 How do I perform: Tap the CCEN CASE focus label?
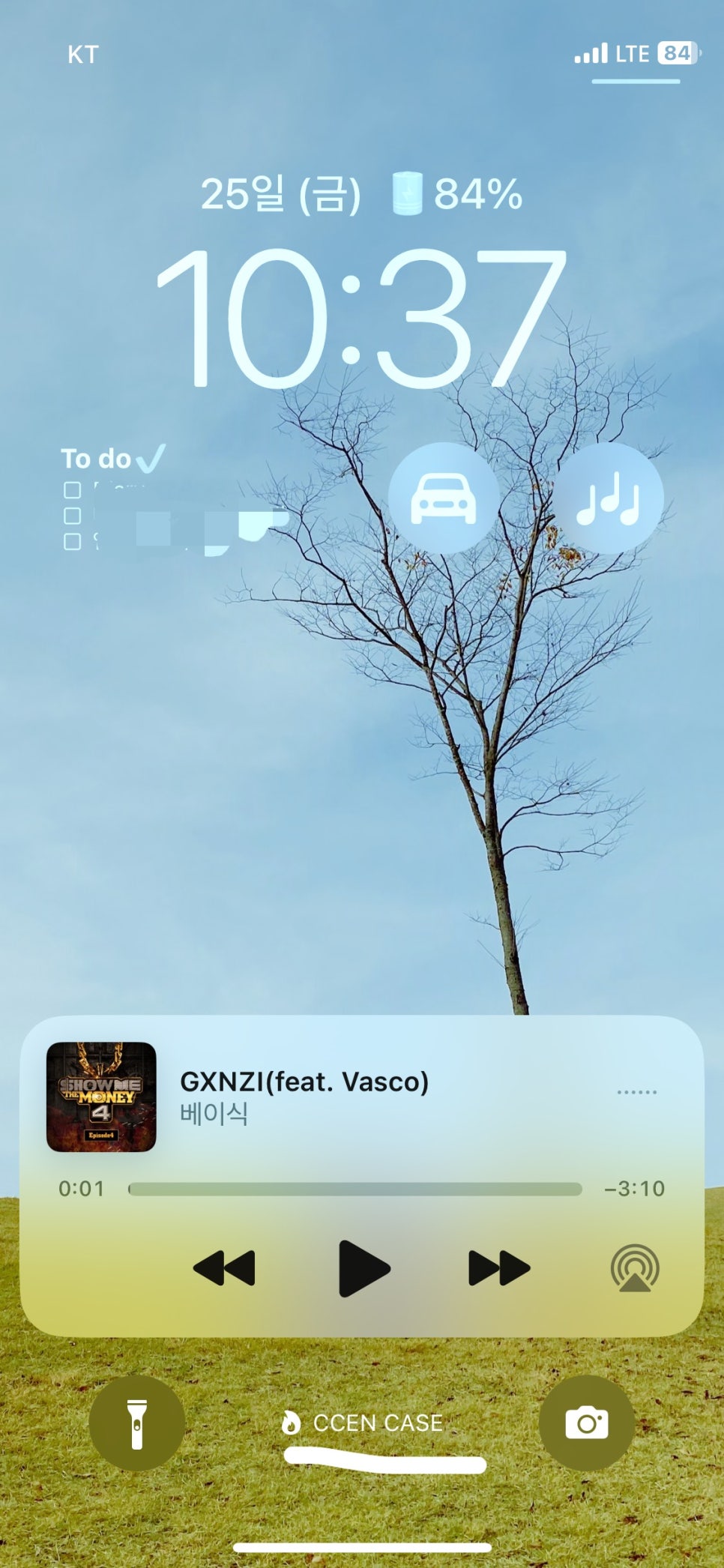coord(363,1423)
